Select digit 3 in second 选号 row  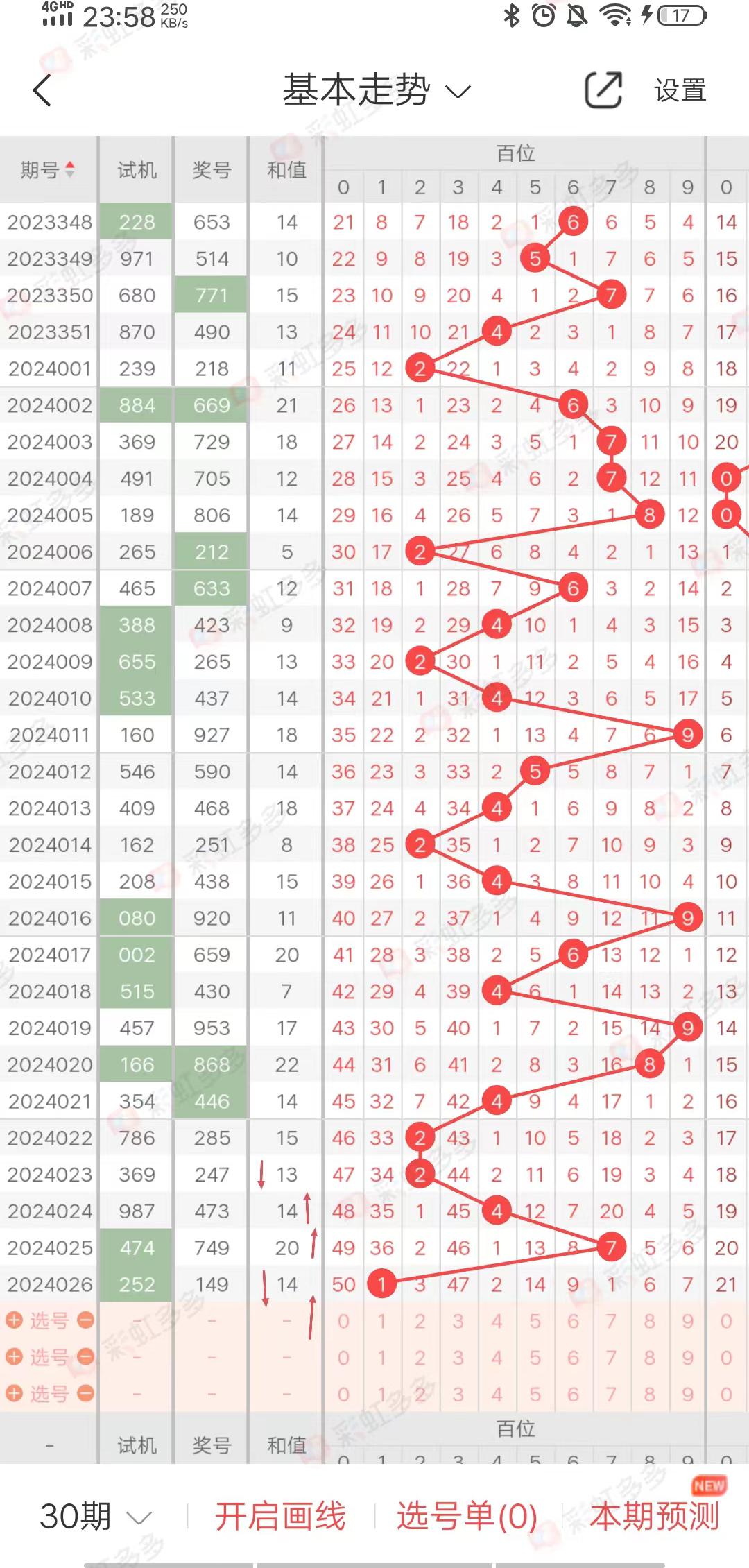458,1358
